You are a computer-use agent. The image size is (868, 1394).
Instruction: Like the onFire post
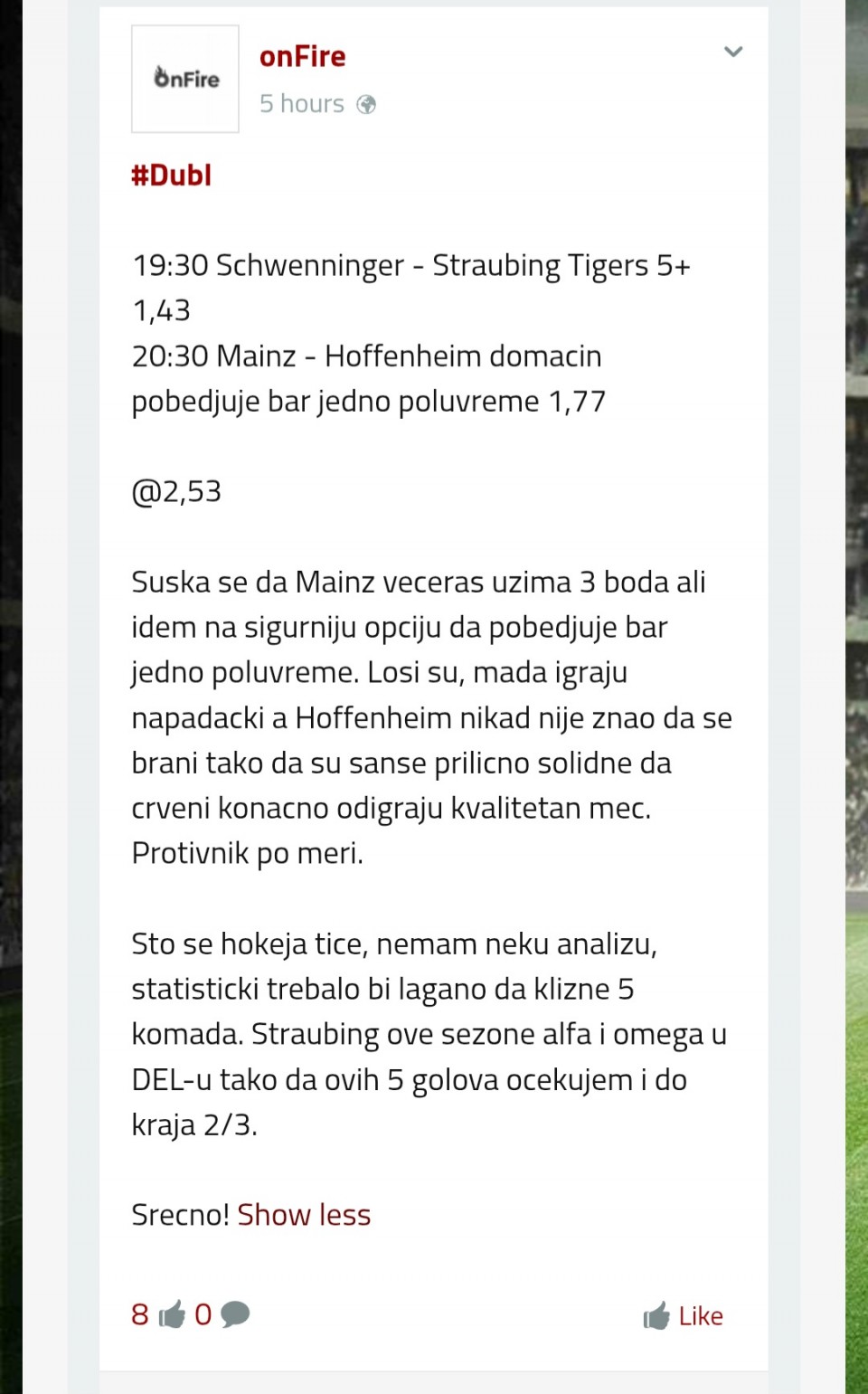pos(684,1315)
